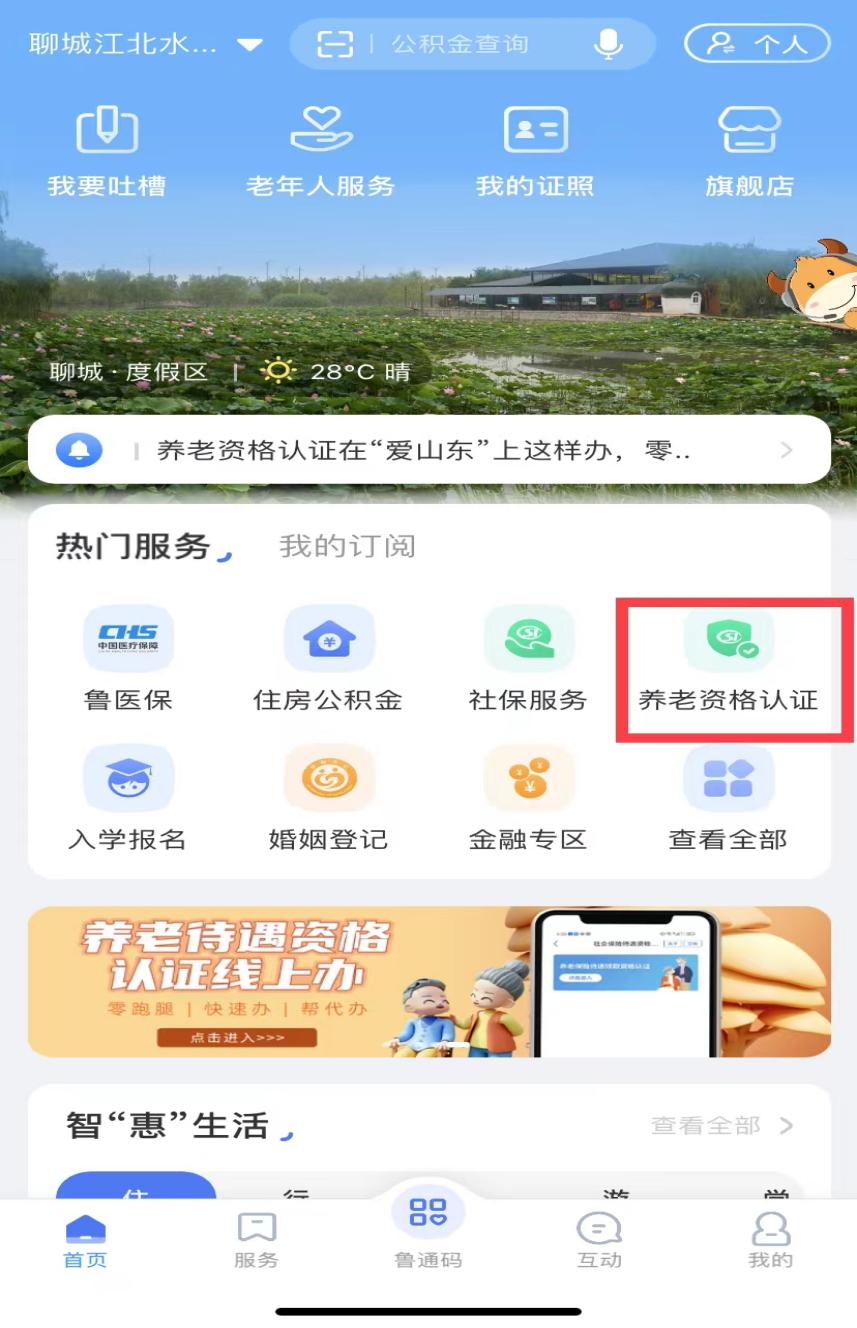Open 社保服务

point(528,658)
